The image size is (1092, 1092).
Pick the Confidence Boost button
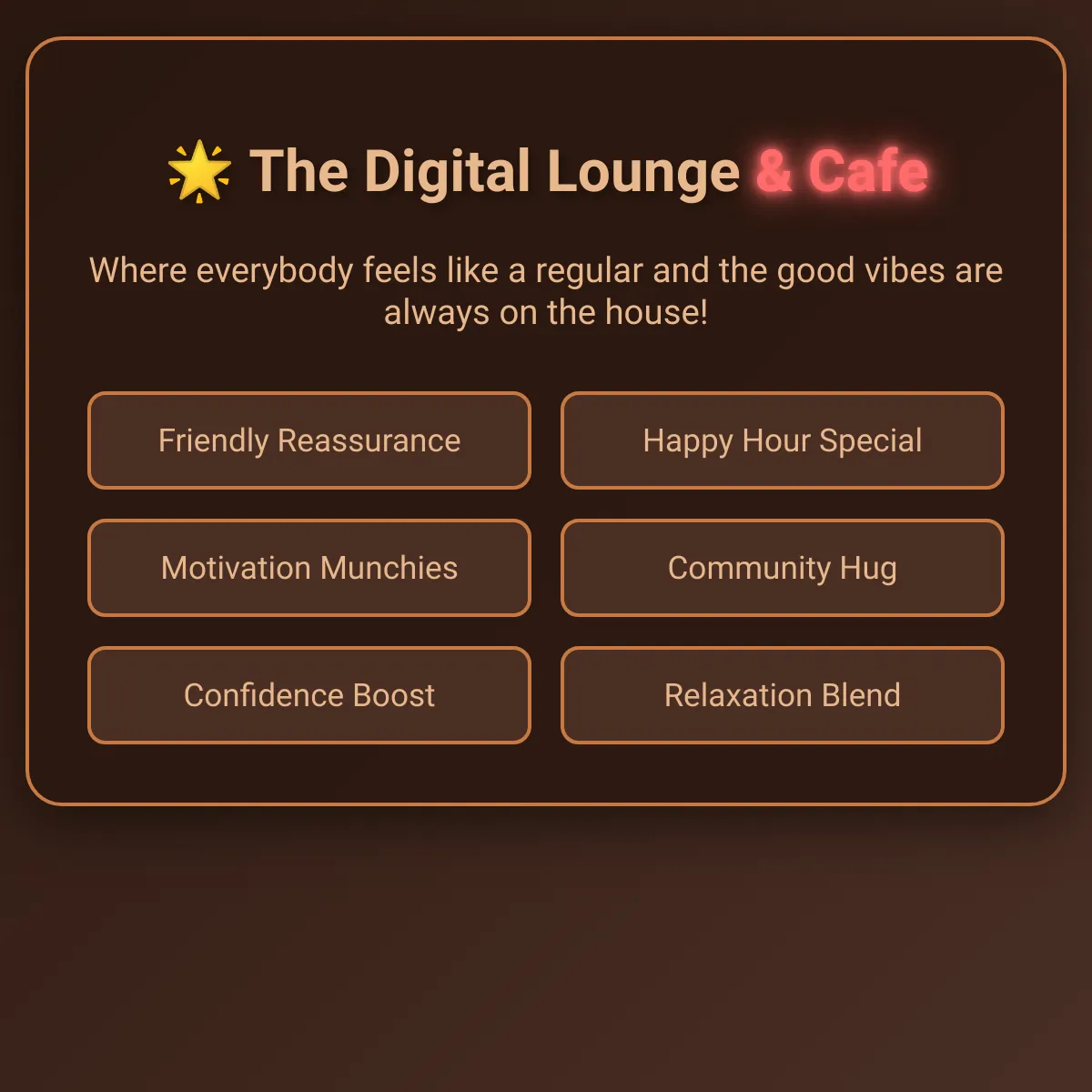click(309, 695)
